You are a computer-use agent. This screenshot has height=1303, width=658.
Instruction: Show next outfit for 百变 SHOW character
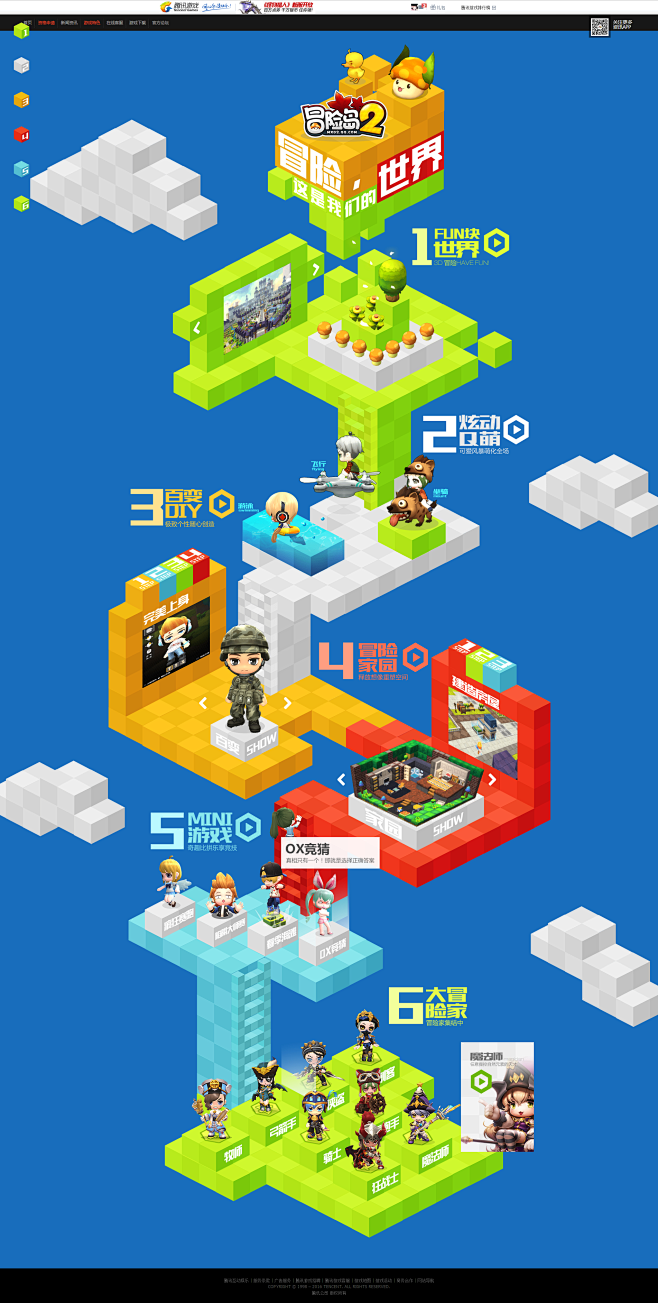coord(287,703)
